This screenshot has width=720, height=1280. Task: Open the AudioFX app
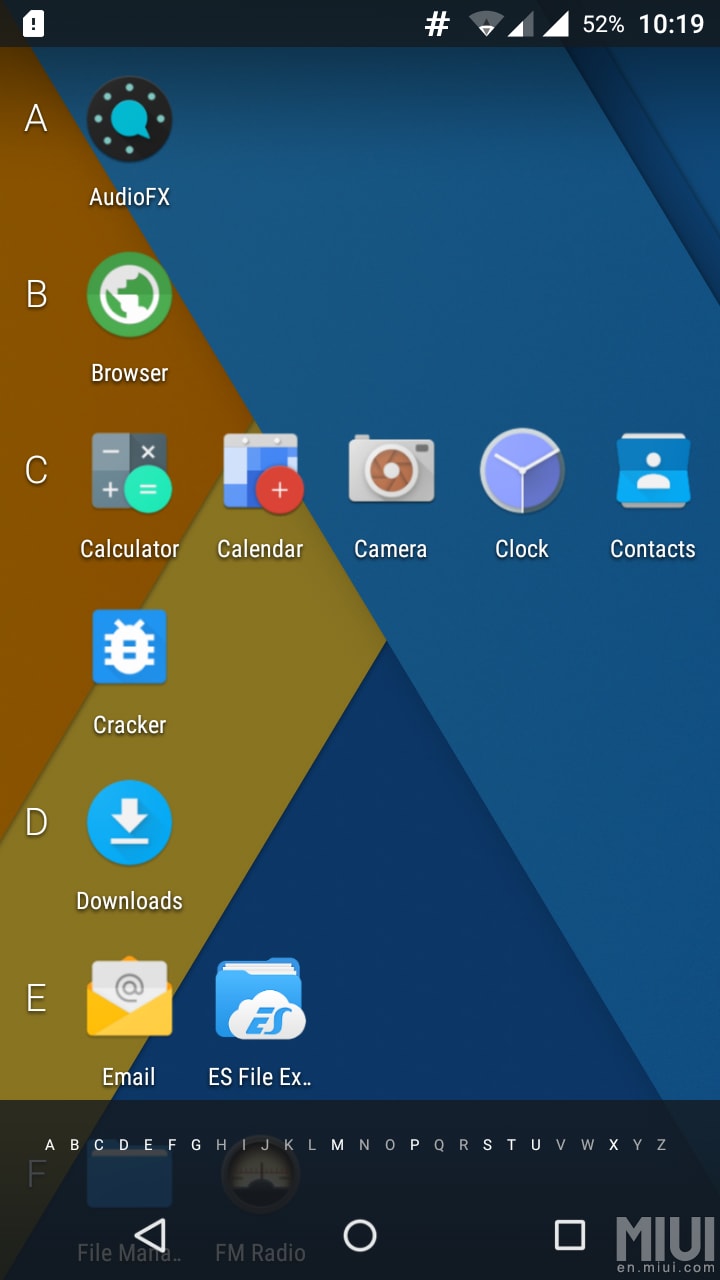(x=129, y=121)
